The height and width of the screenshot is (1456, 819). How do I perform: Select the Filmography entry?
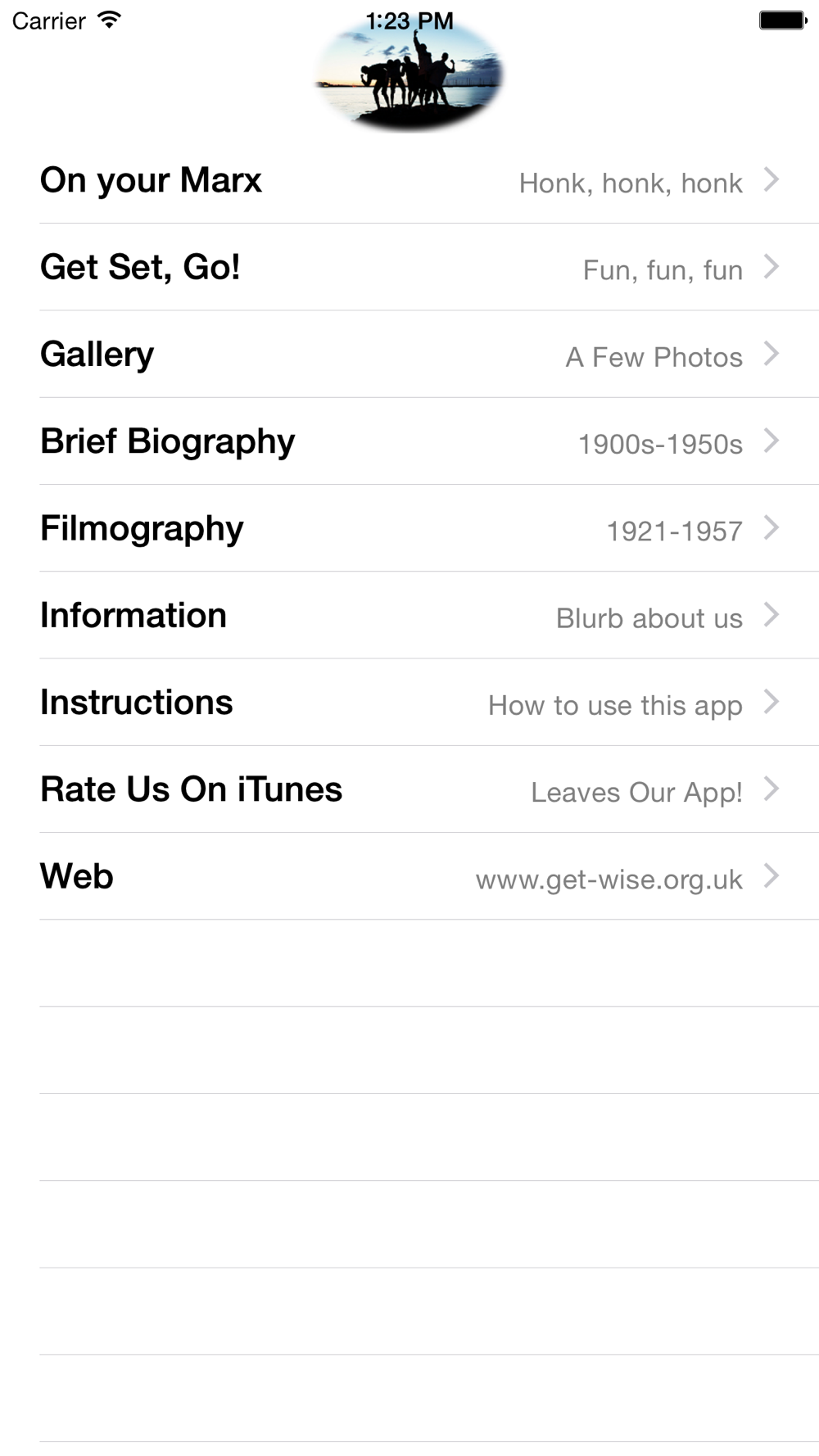[409, 528]
